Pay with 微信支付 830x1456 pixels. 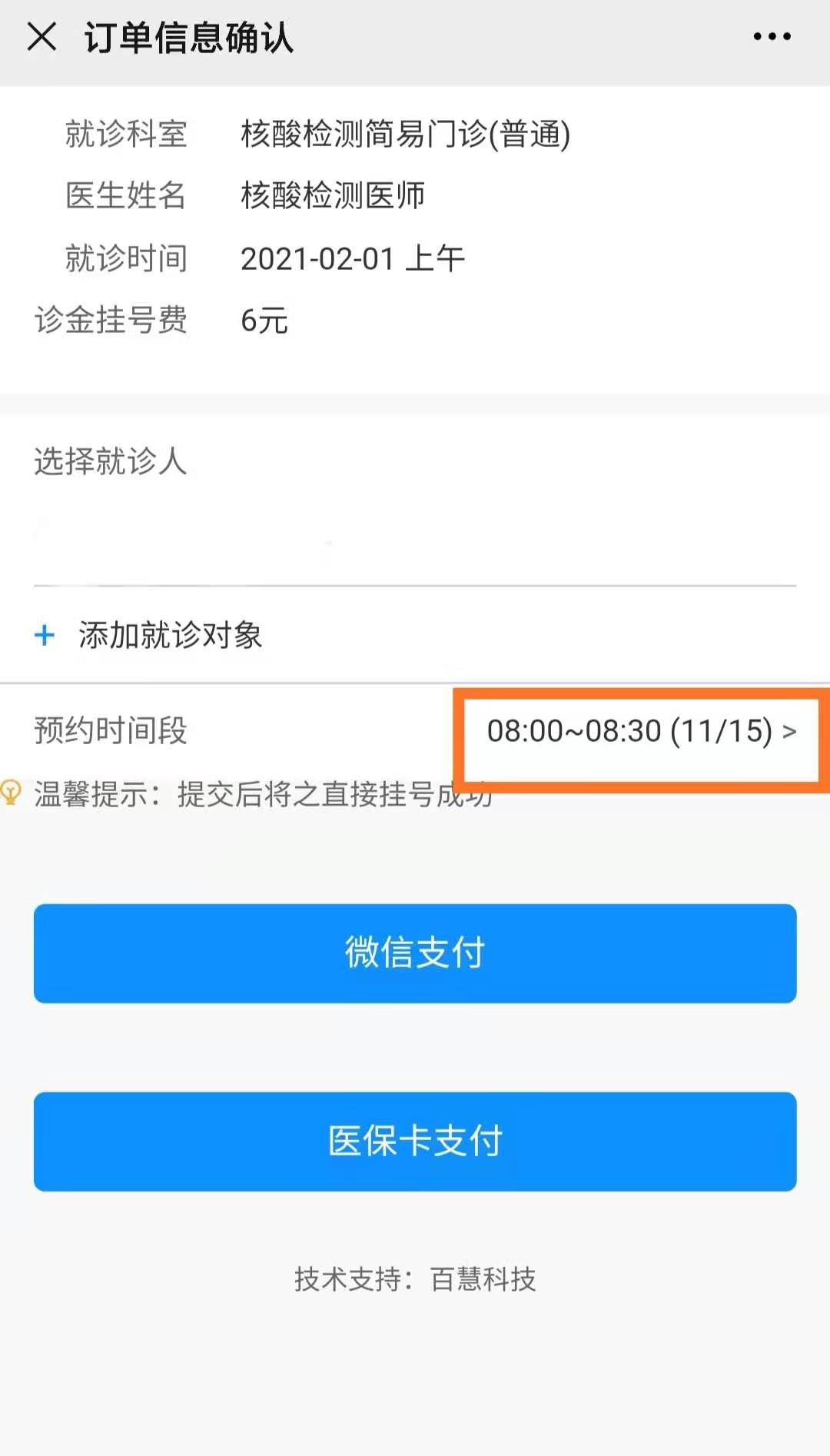(415, 953)
